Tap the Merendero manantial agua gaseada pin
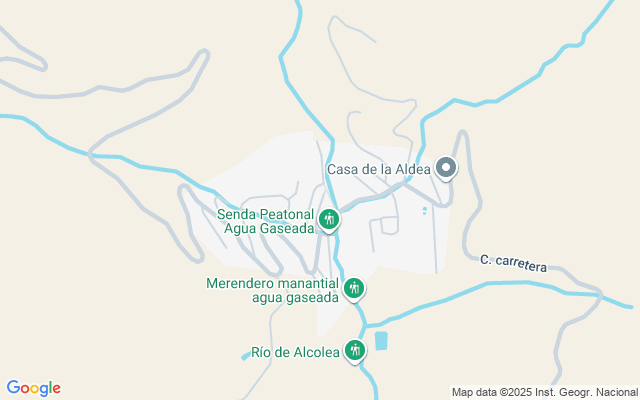The image size is (640, 400). tap(353, 289)
